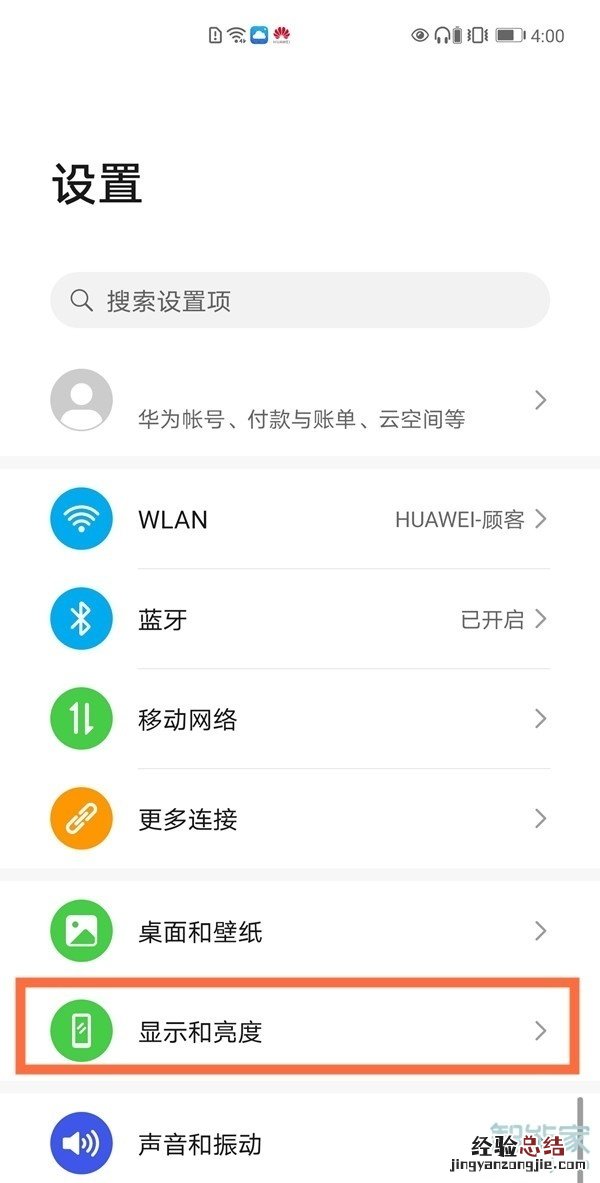600x1183 pixels.
Task: Tap the 搜索设置项 search box
Action: [300, 300]
